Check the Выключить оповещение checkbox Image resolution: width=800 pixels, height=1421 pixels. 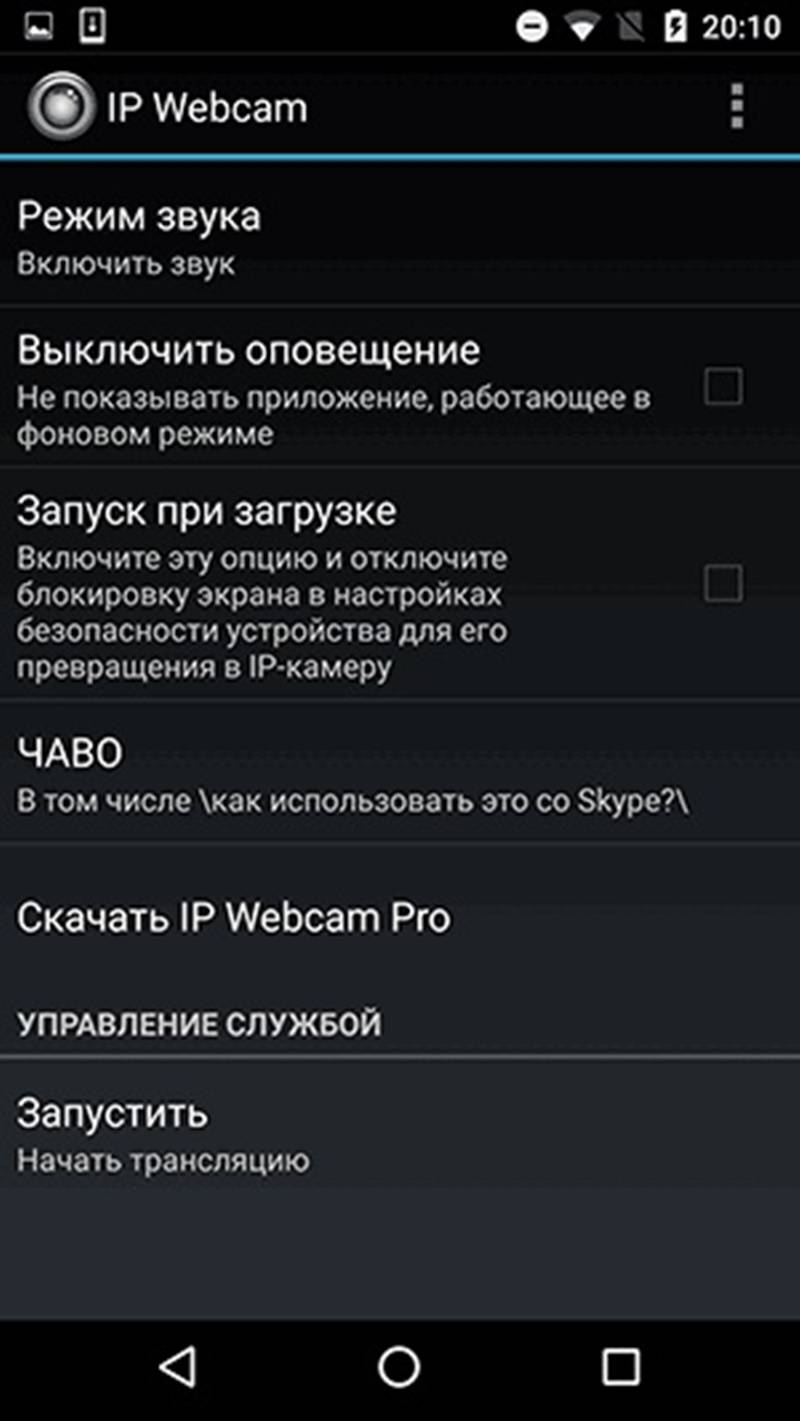(x=723, y=386)
